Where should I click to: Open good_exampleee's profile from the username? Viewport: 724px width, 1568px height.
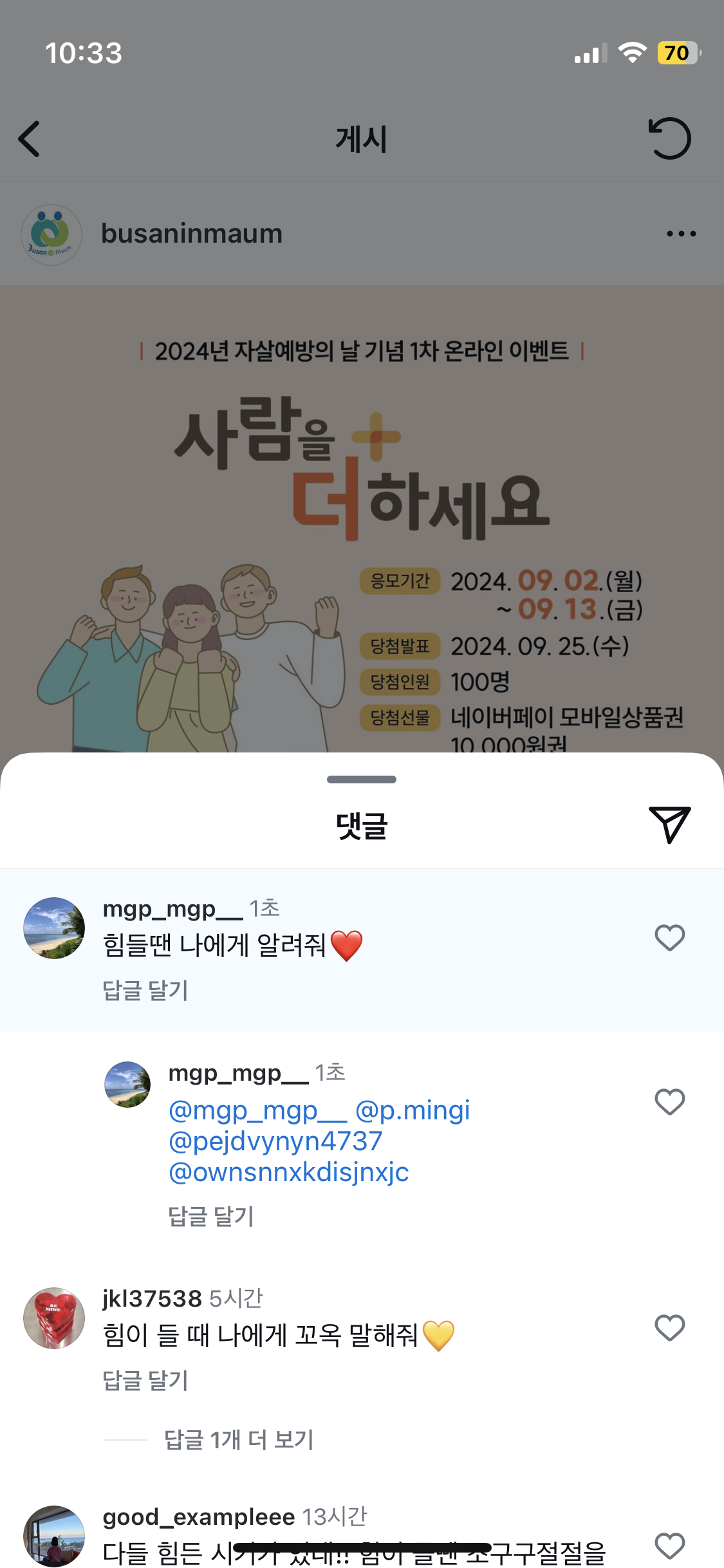(198, 1517)
